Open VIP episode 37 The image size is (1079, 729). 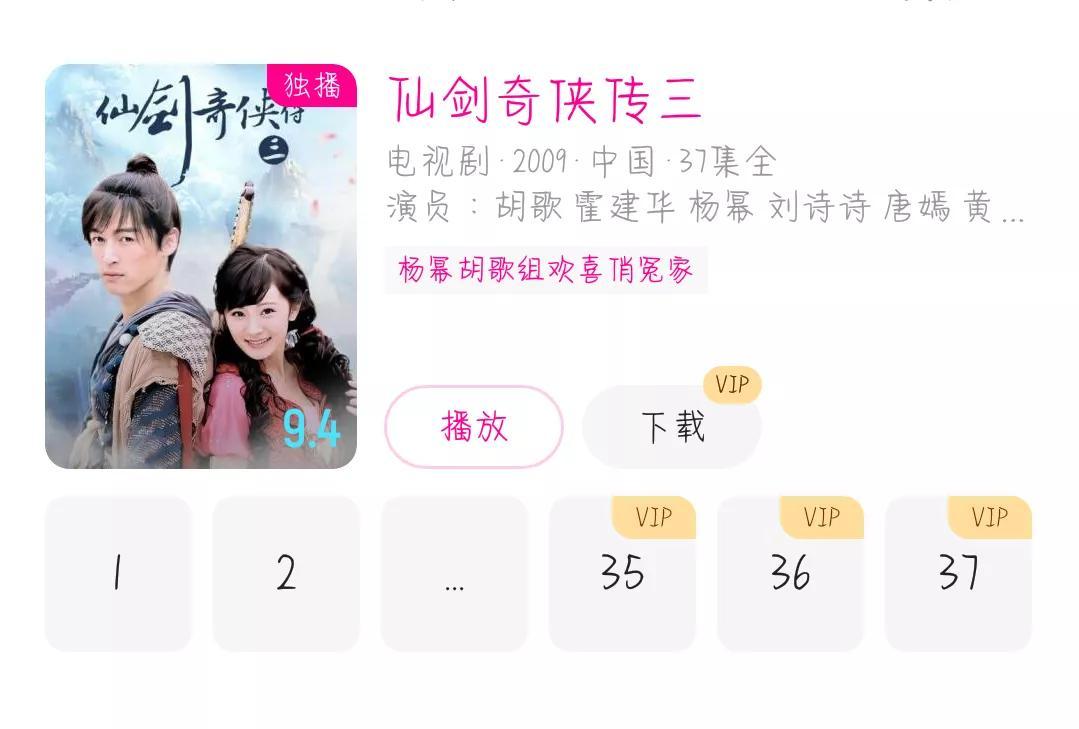[x=958, y=574]
